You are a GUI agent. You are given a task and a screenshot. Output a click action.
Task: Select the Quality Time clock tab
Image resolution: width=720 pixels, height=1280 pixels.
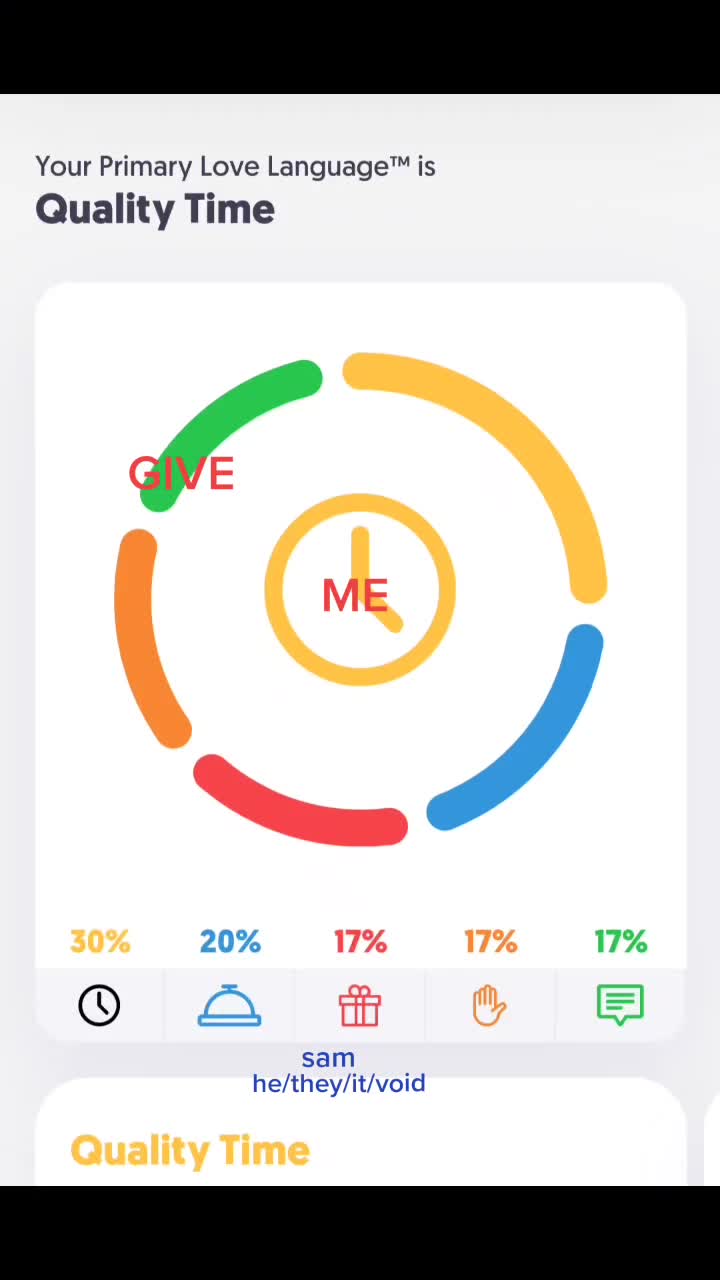coord(99,1005)
